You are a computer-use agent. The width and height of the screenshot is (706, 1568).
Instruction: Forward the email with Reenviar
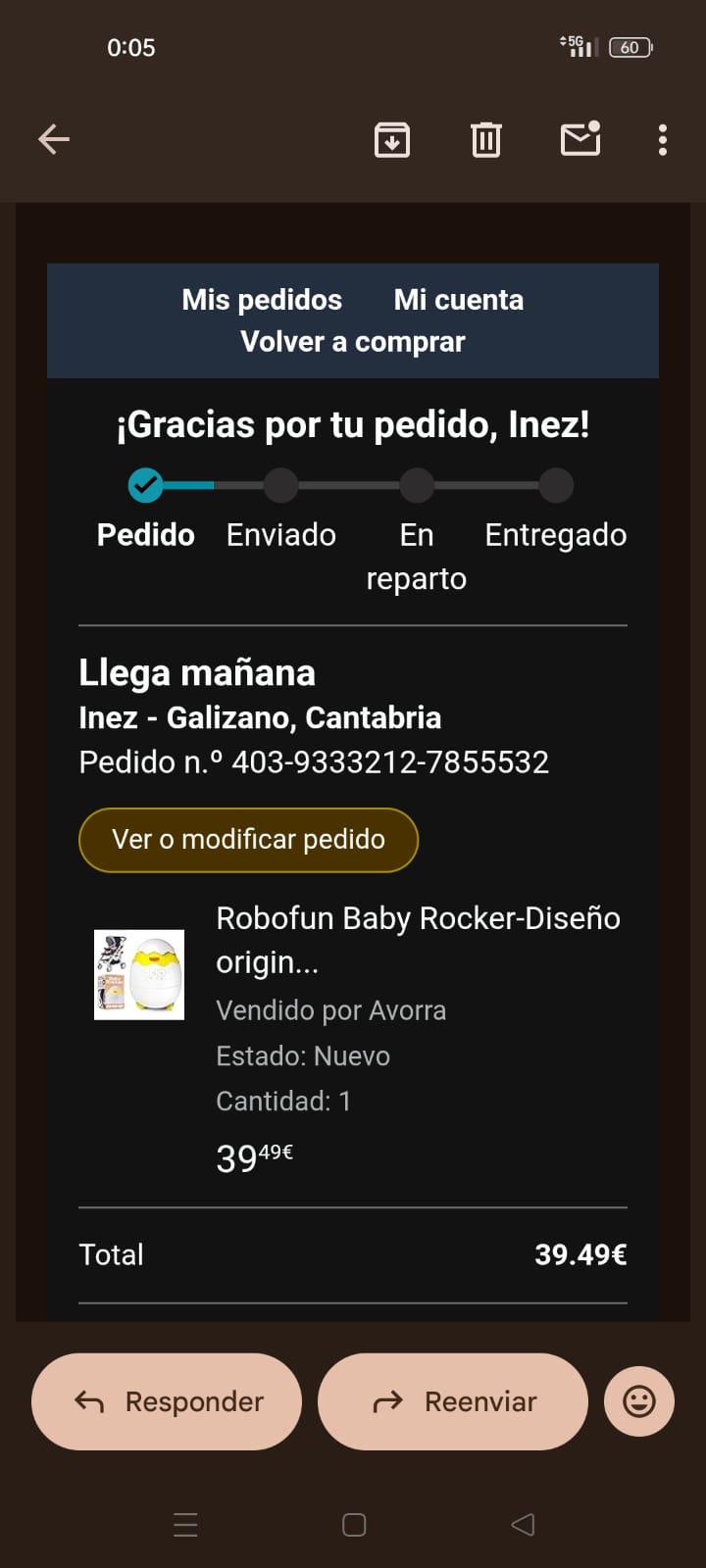pos(453,1401)
